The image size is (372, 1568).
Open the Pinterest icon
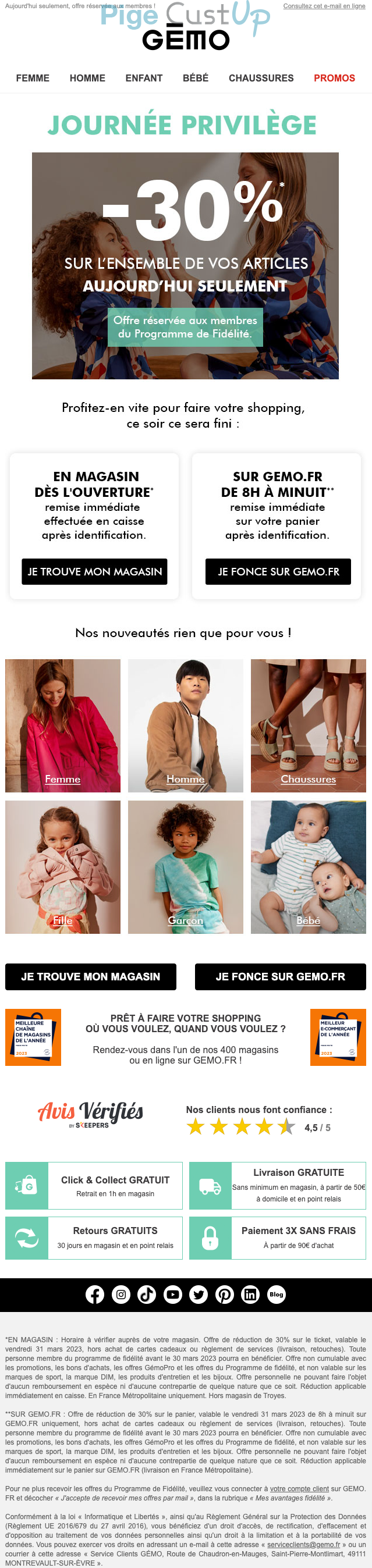(225, 1295)
